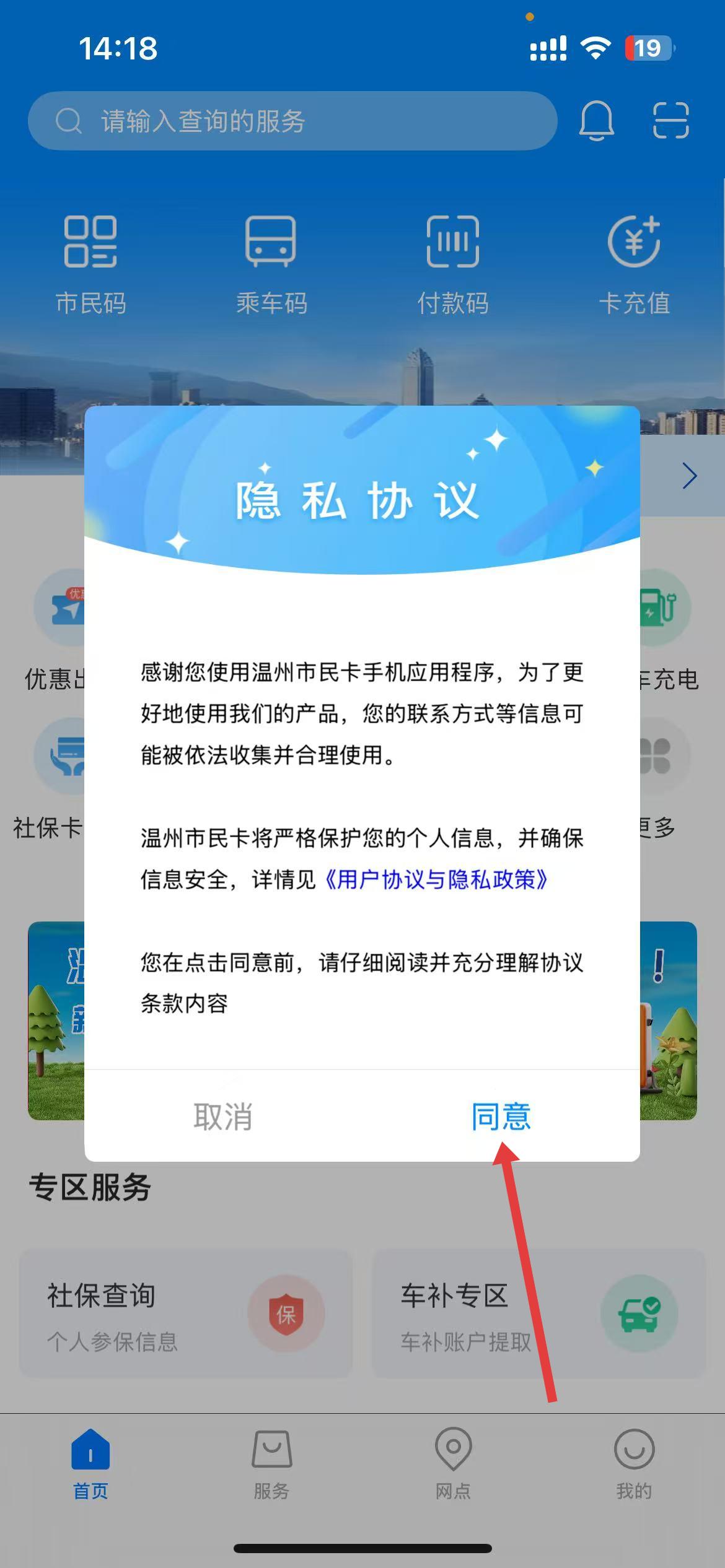725x1568 pixels.
Task: Tap the 请输入查询的服务 search box
Action: coord(292,121)
